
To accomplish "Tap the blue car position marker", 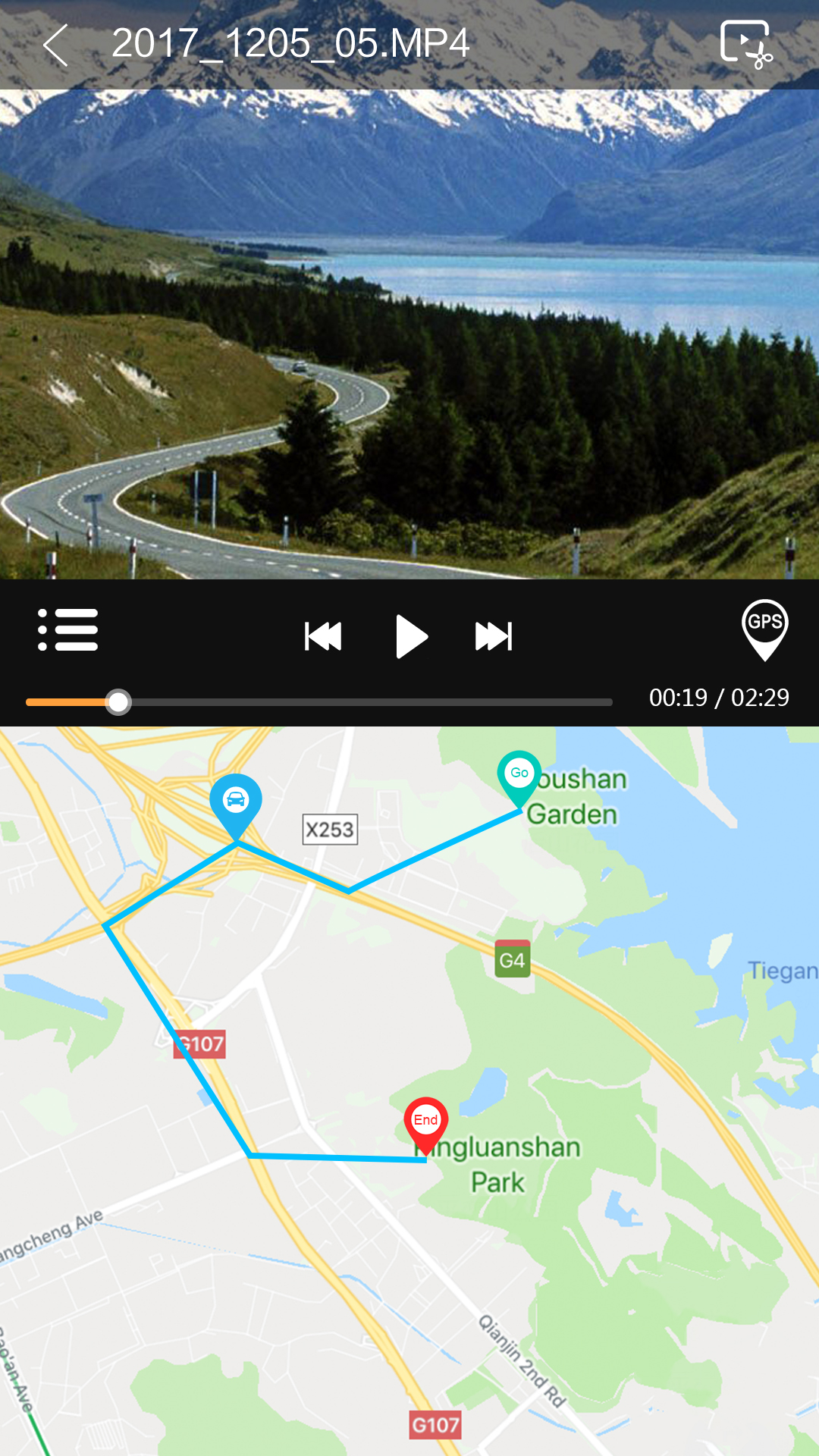I will [236, 802].
